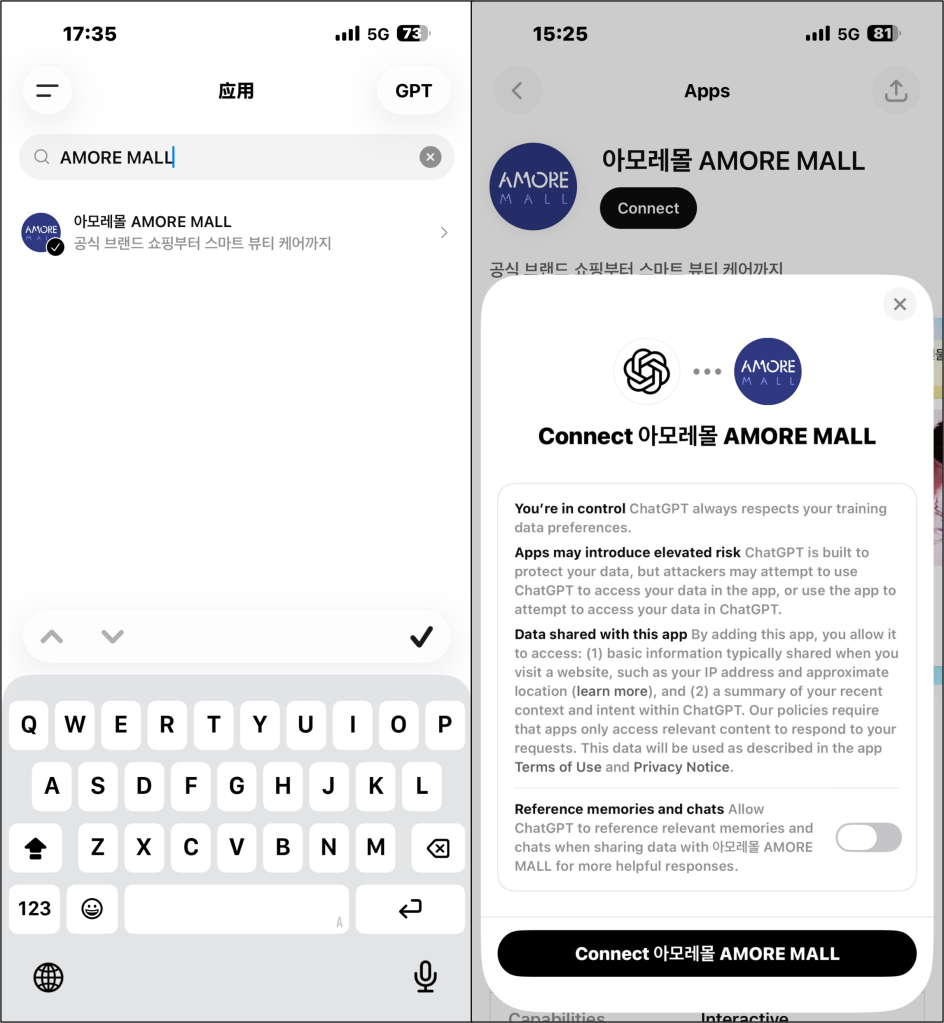This screenshot has width=944, height=1023.
Task: Open the sidebar menu button
Action: 47,91
